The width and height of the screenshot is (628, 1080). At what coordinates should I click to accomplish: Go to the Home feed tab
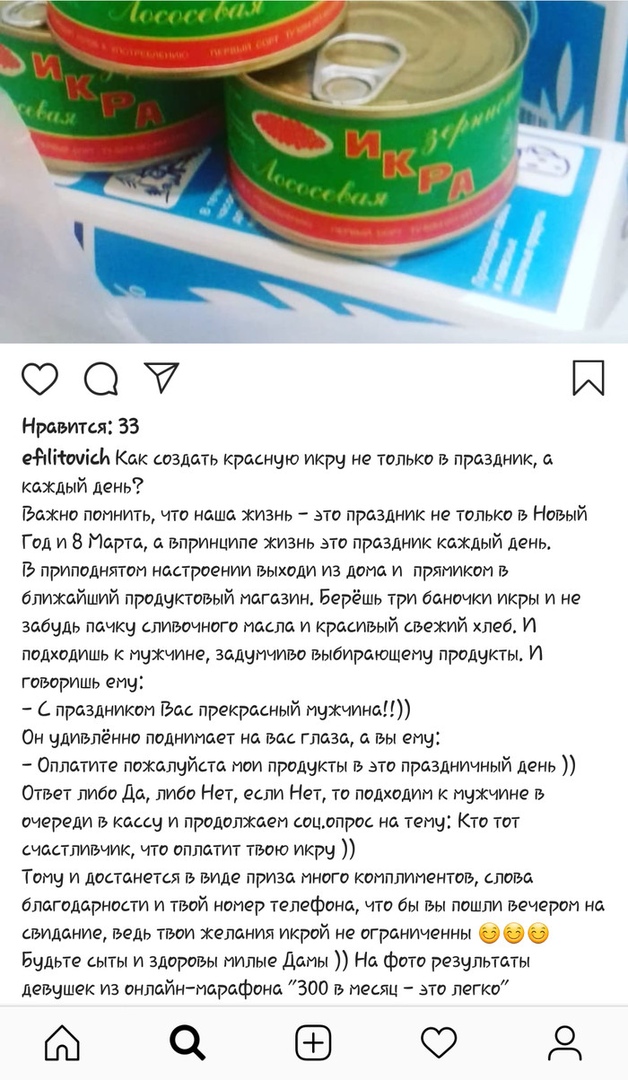[62, 1043]
